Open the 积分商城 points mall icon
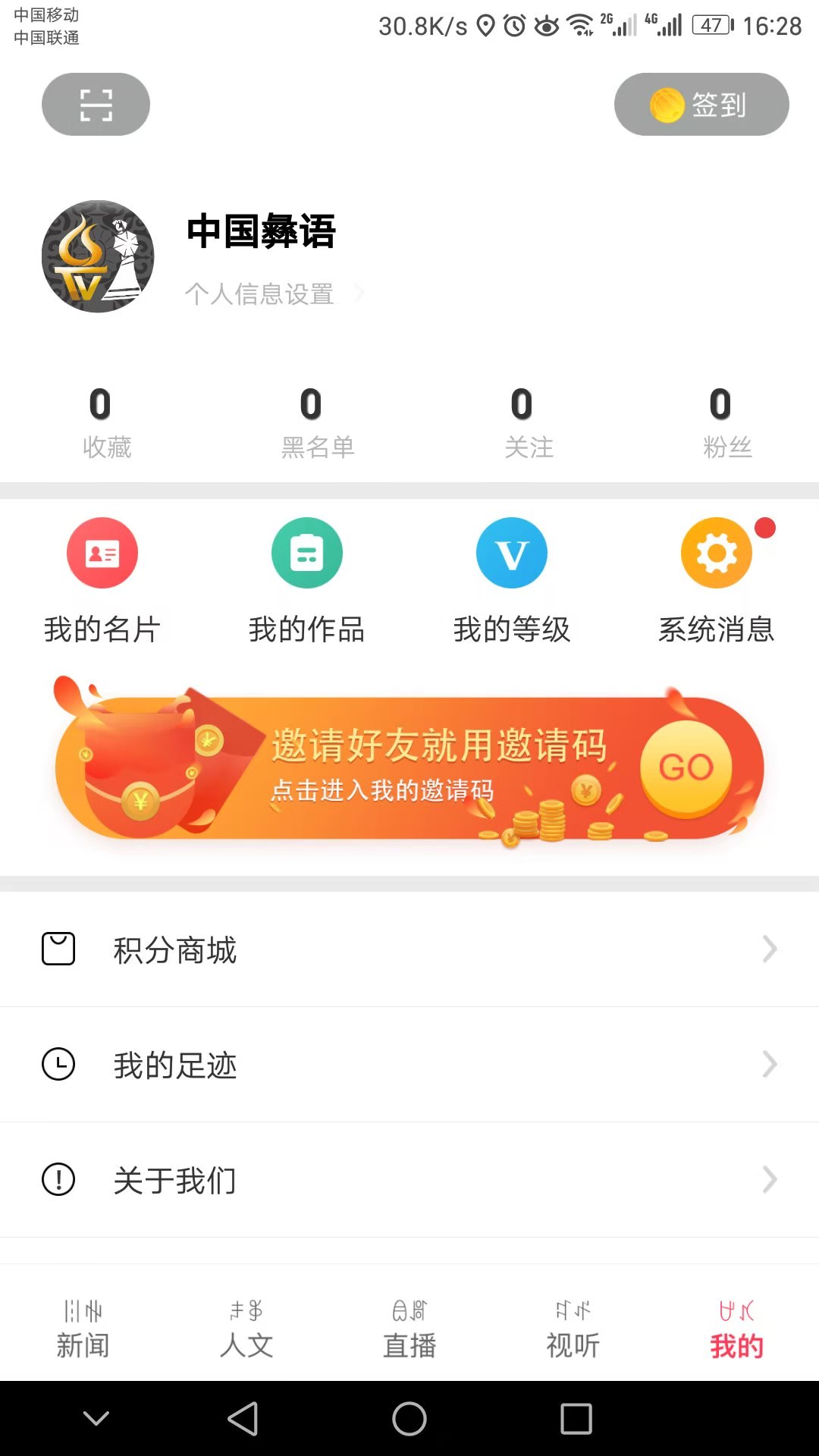819x1456 pixels. (x=58, y=949)
